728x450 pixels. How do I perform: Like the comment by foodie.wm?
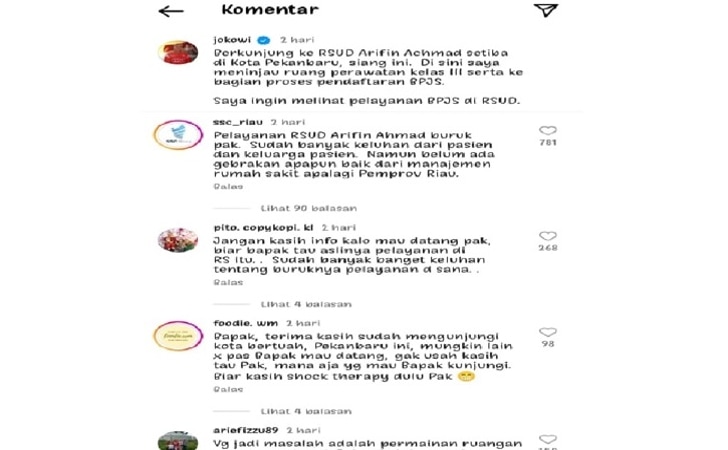[547, 332]
